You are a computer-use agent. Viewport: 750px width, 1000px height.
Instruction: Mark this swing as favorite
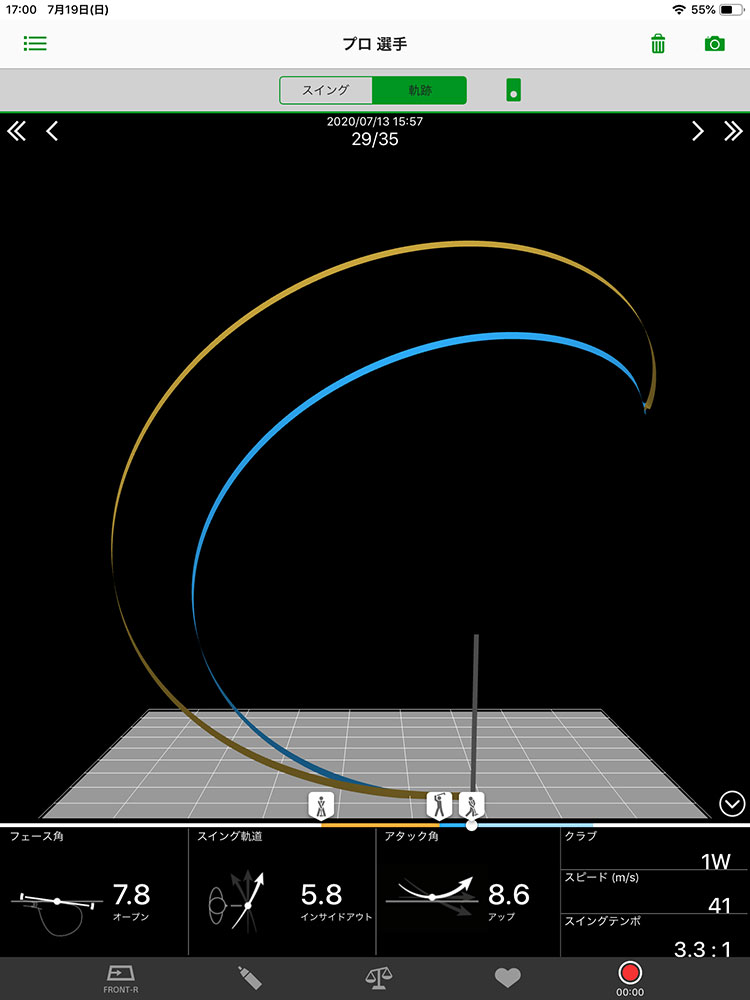click(x=508, y=977)
